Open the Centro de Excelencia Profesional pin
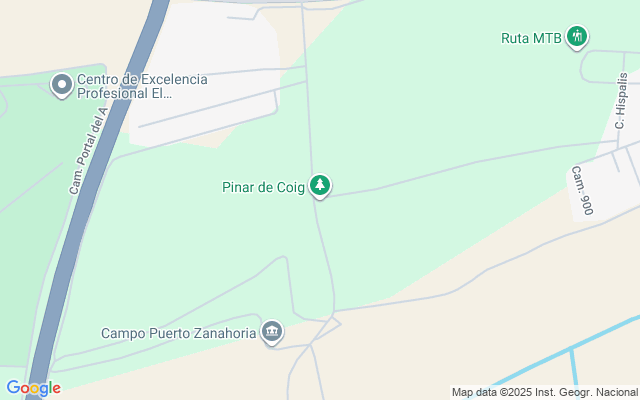Image resolution: width=640 pixels, height=400 pixels. [x=62, y=85]
